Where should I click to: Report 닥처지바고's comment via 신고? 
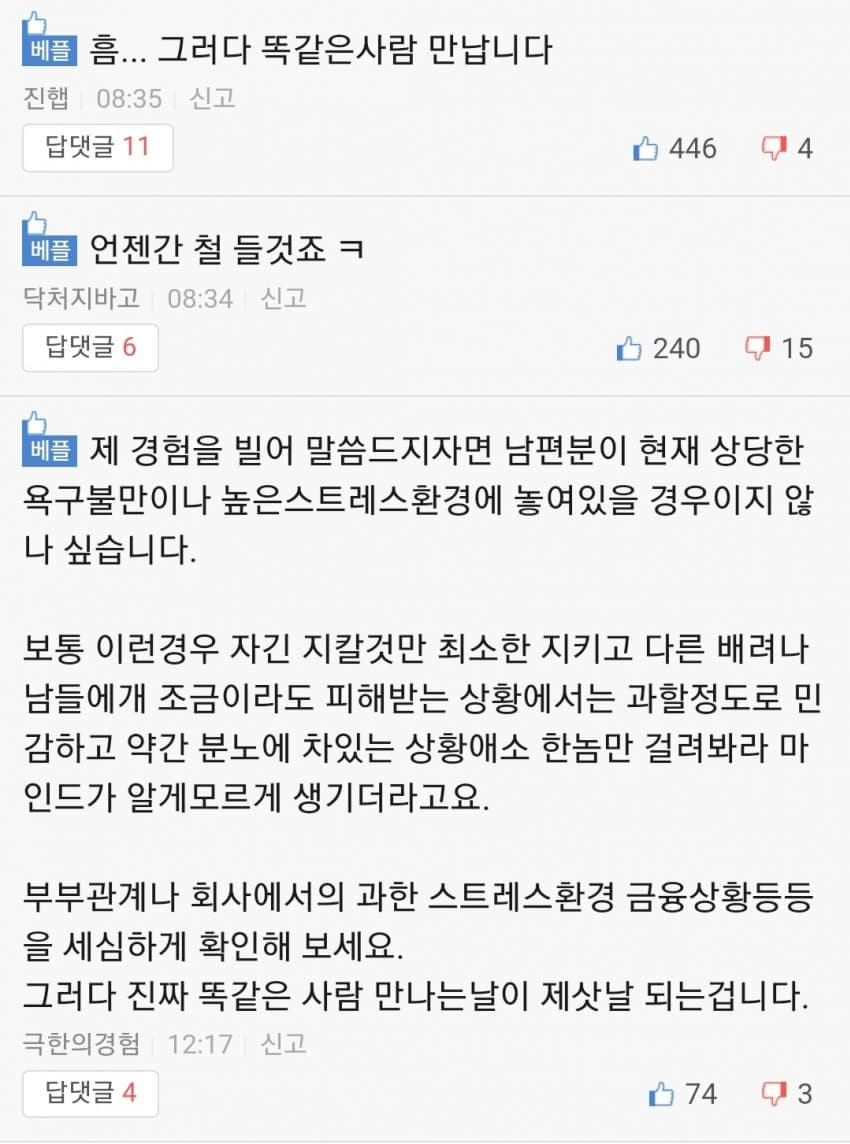coord(283,298)
